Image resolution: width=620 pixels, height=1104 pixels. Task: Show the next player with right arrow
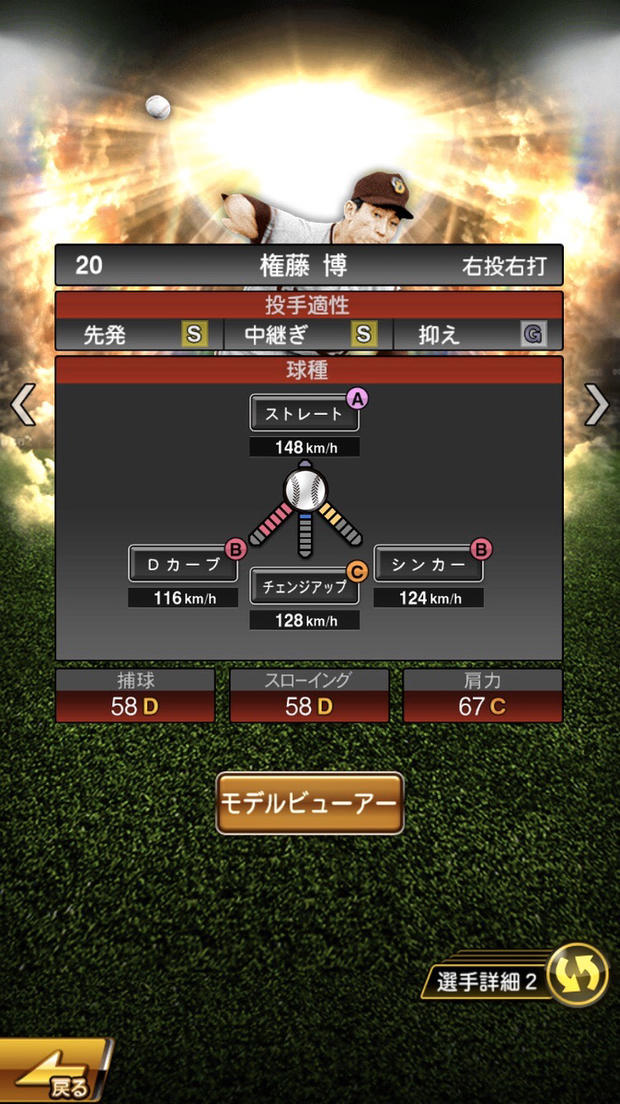tap(597, 405)
